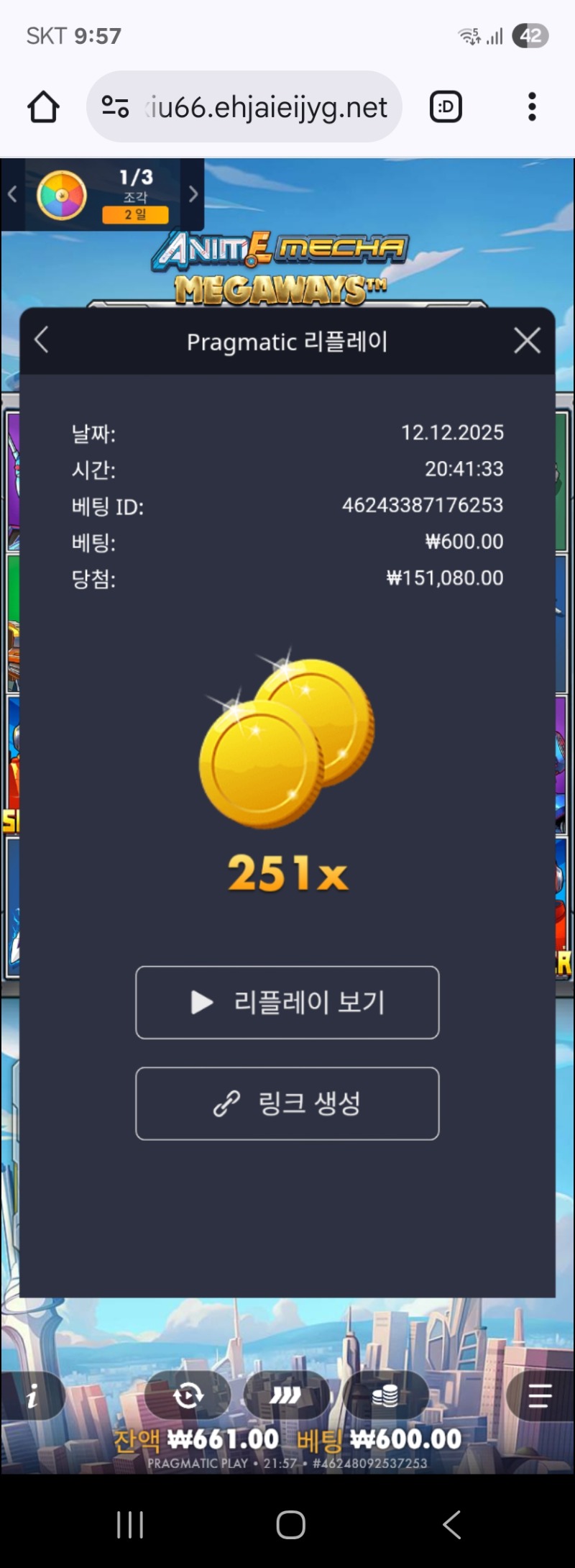The width and height of the screenshot is (575, 1568).
Task: Open the Chrome three-dot menu
Action: click(x=532, y=106)
